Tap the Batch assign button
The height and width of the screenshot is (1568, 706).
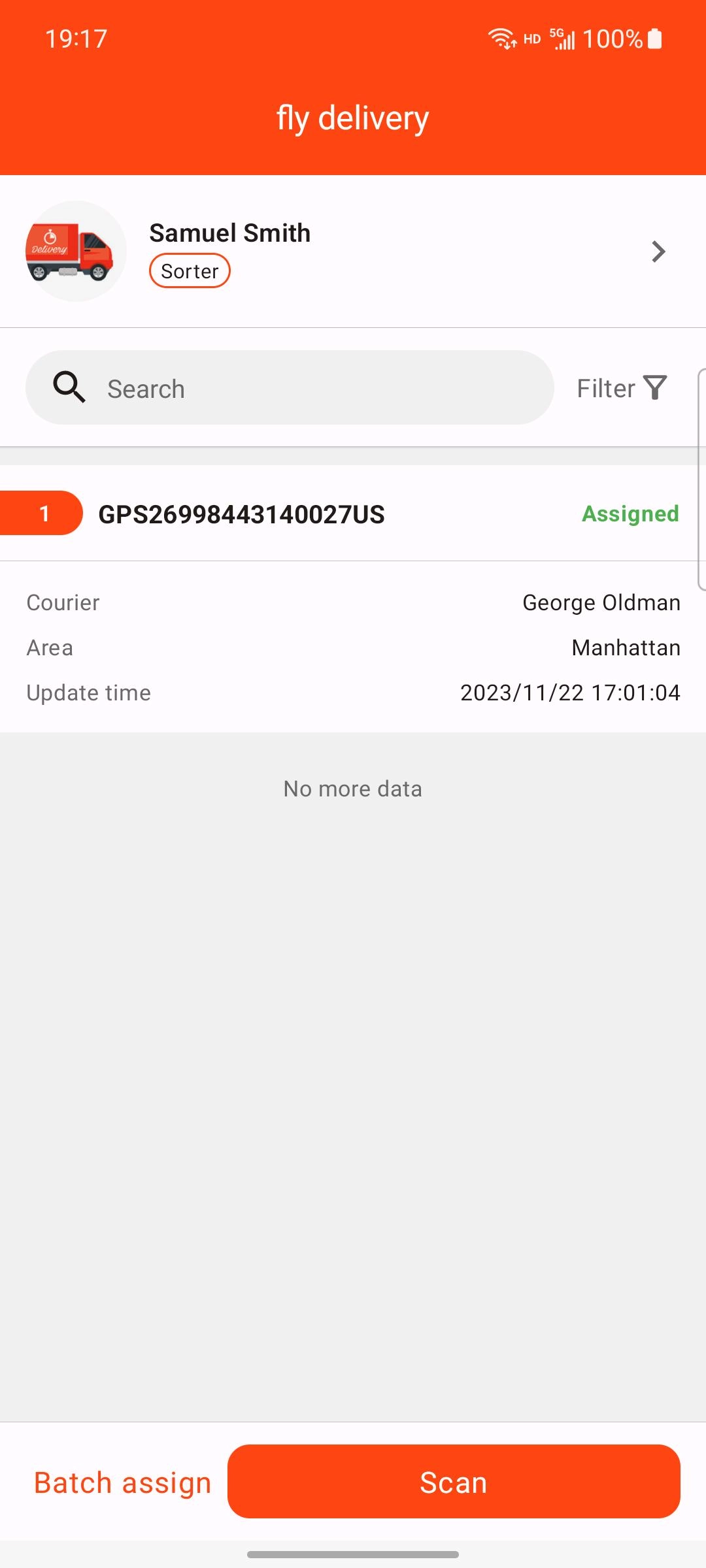pyautogui.click(x=122, y=1482)
